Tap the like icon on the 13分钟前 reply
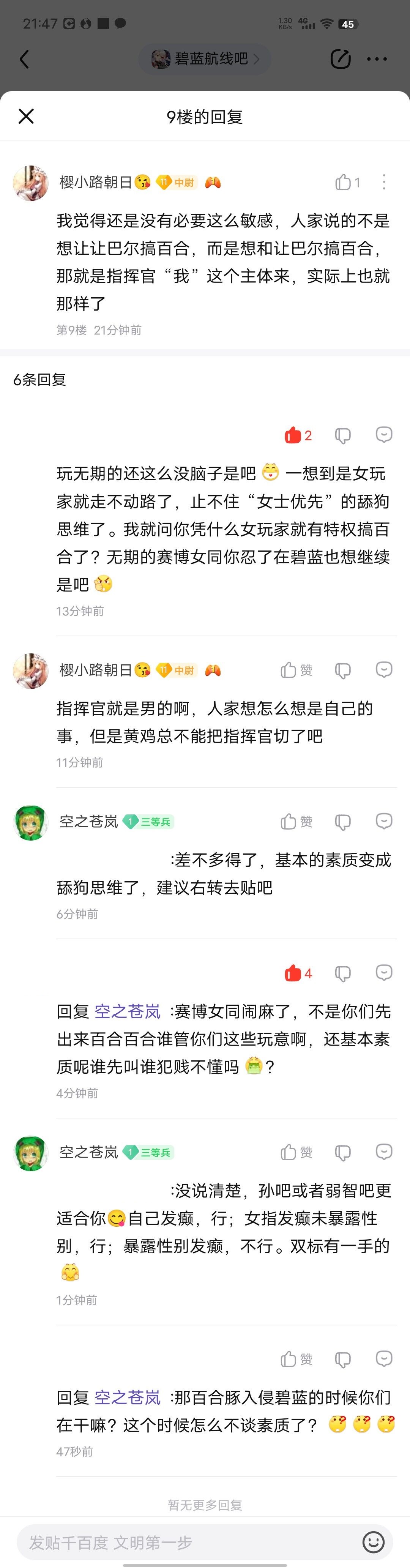 [293, 435]
